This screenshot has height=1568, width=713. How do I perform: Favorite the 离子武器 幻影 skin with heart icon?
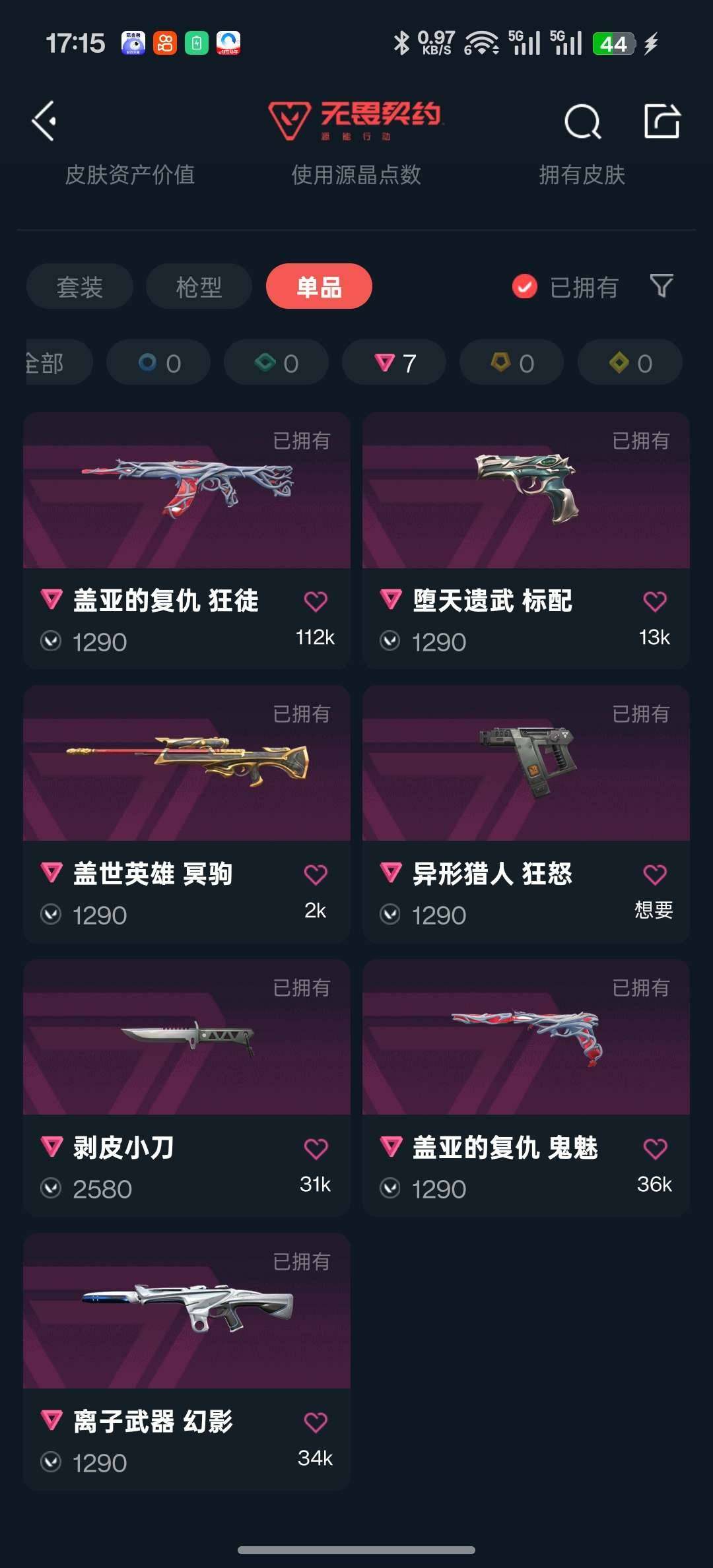click(x=316, y=1423)
